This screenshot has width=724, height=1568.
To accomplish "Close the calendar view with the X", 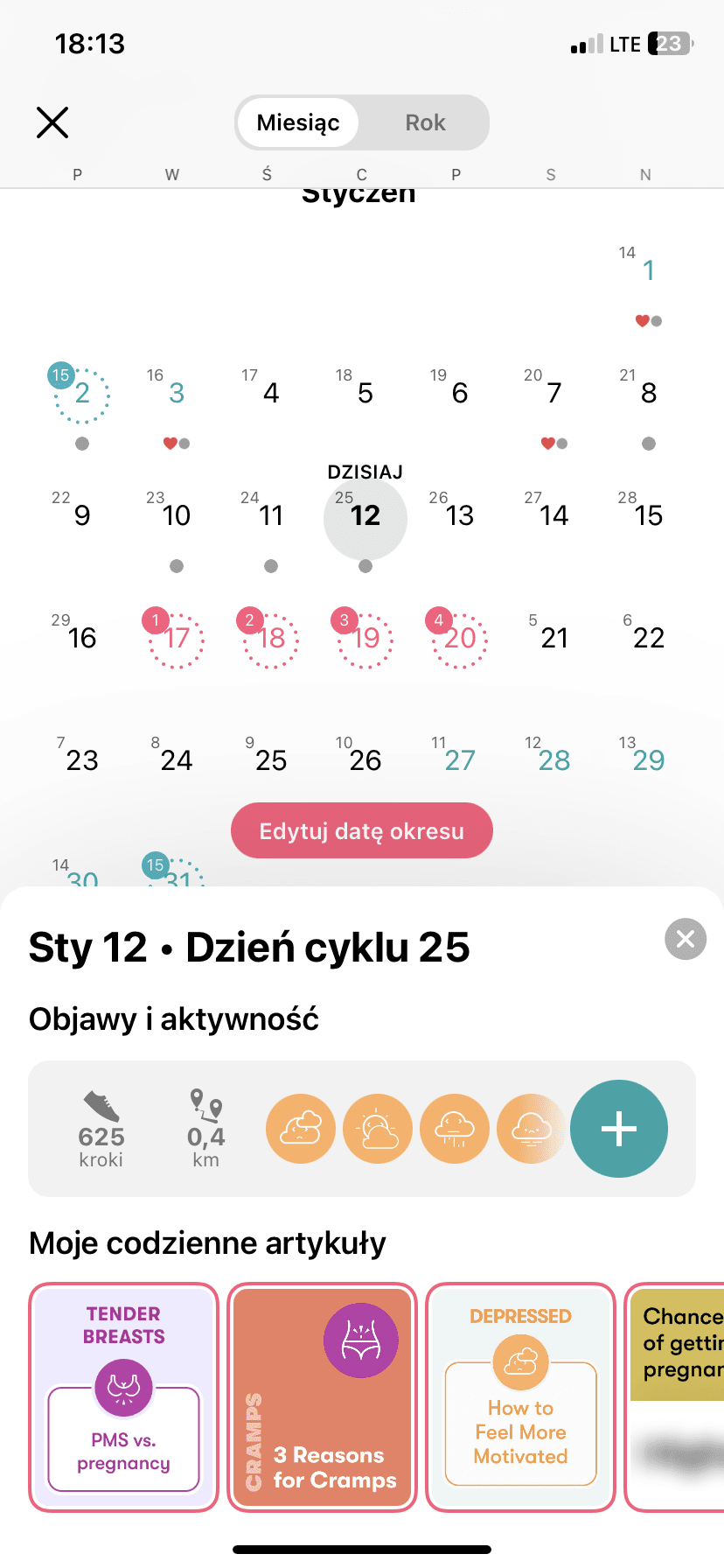I will [52, 122].
